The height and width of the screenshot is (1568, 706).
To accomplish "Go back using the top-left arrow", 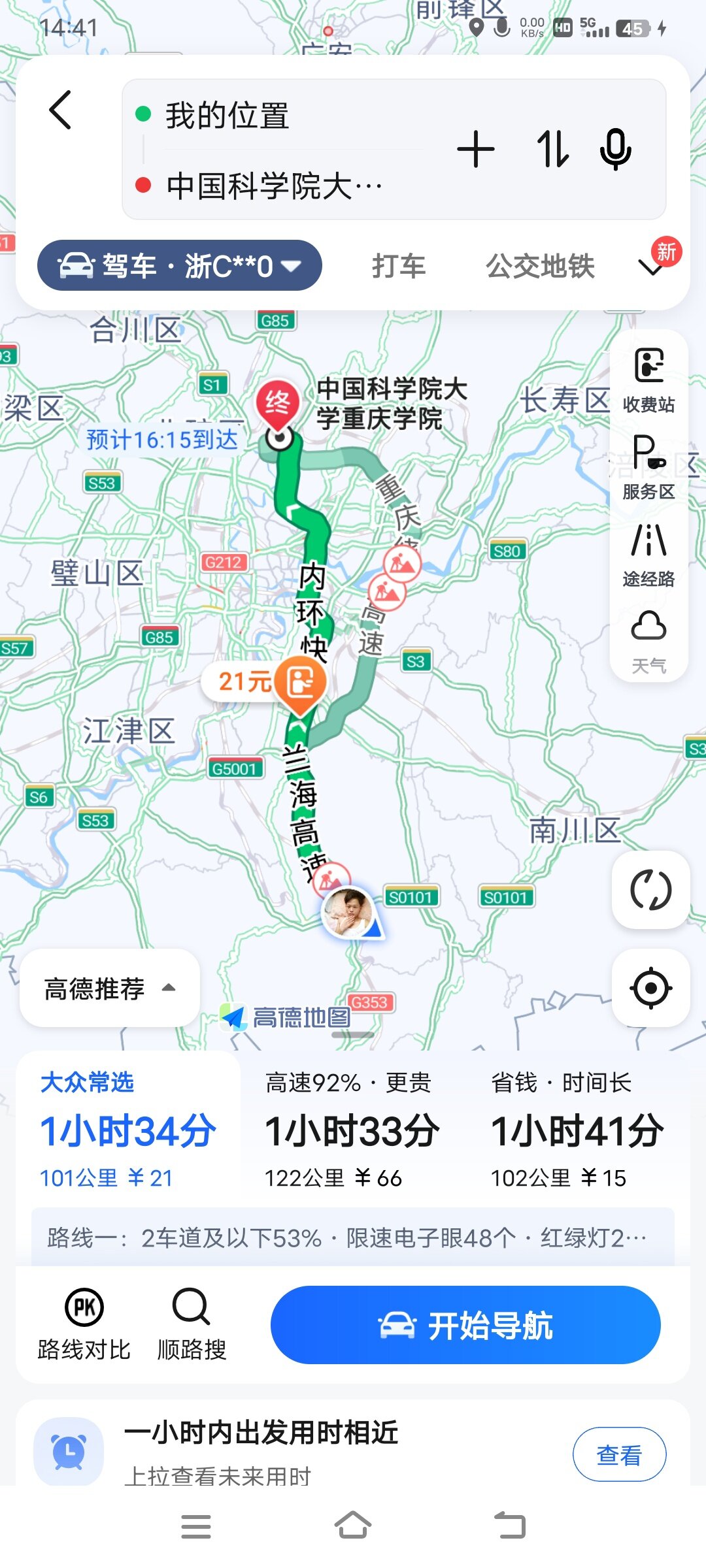I will coord(61,110).
